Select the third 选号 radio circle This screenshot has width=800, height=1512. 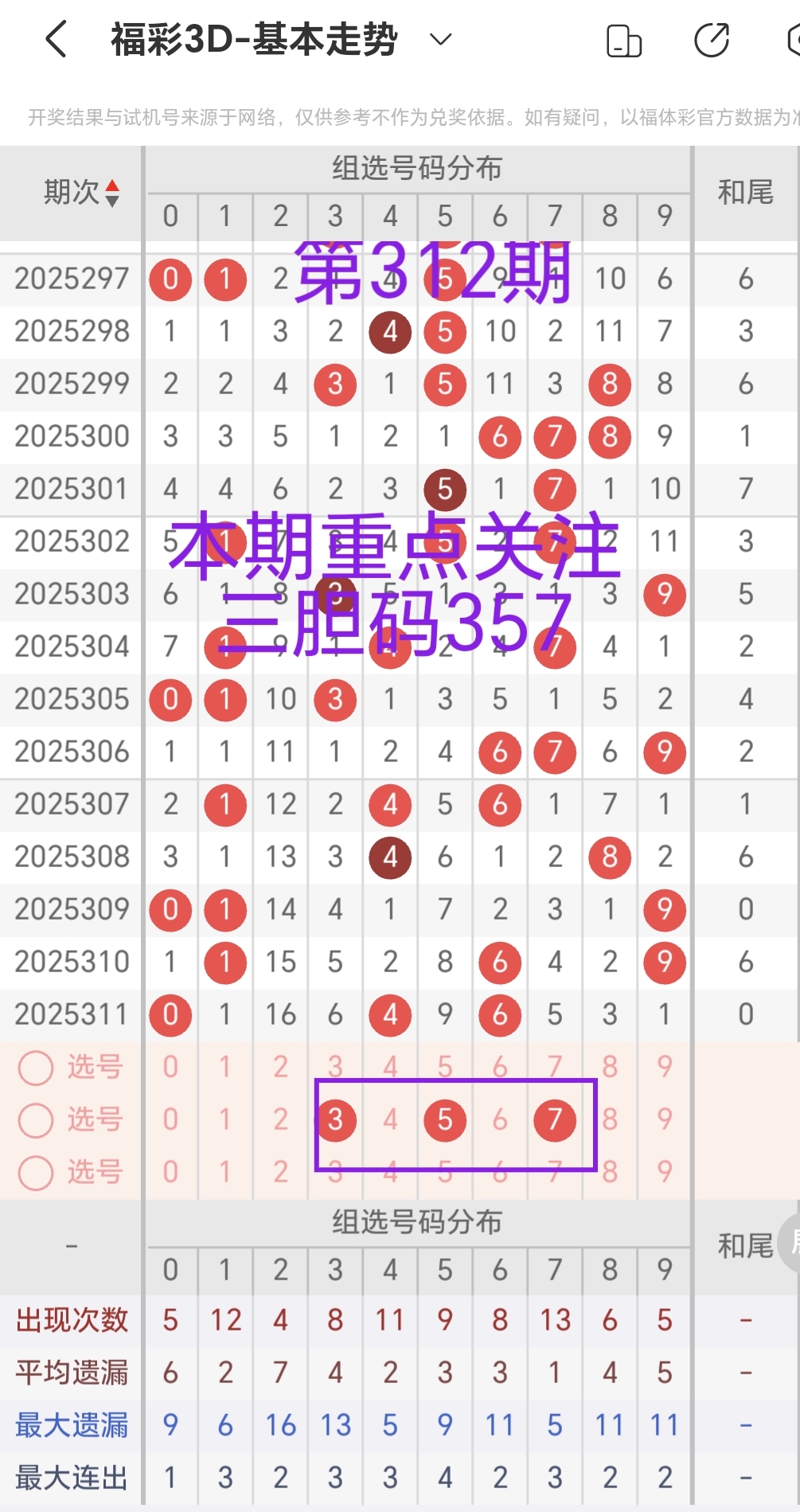click(35, 1172)
